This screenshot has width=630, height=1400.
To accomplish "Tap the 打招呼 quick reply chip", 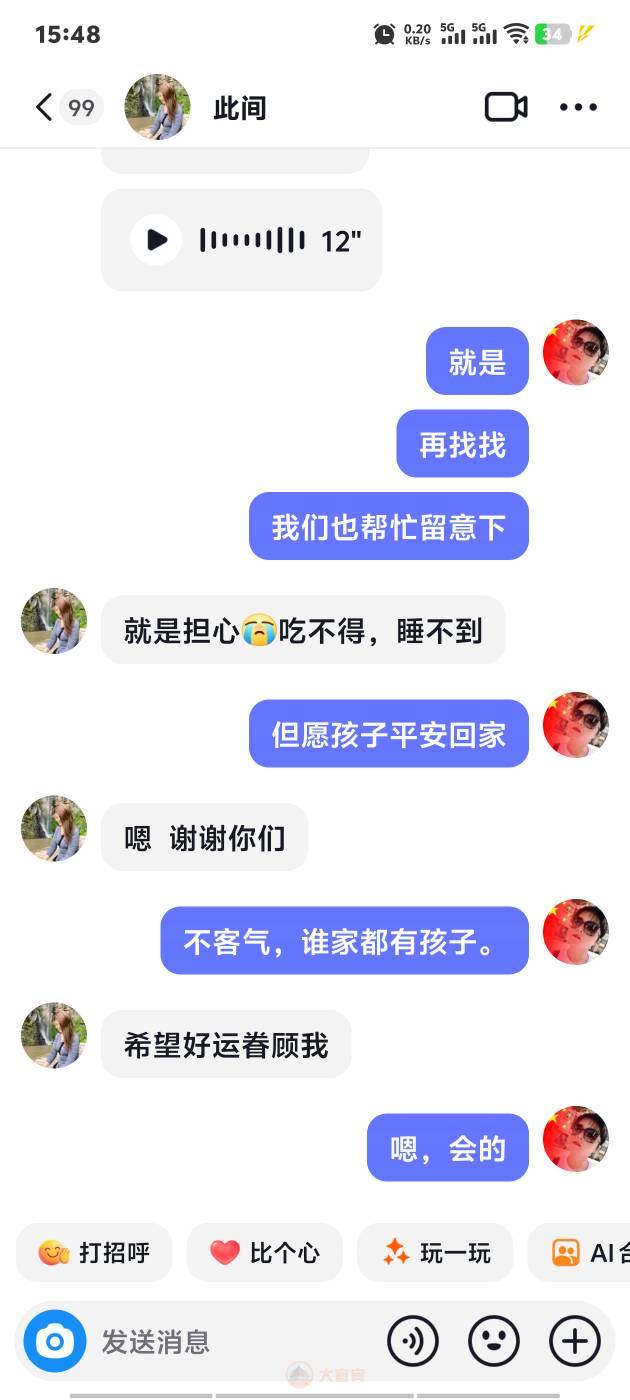I will (x=94, y=1252).
